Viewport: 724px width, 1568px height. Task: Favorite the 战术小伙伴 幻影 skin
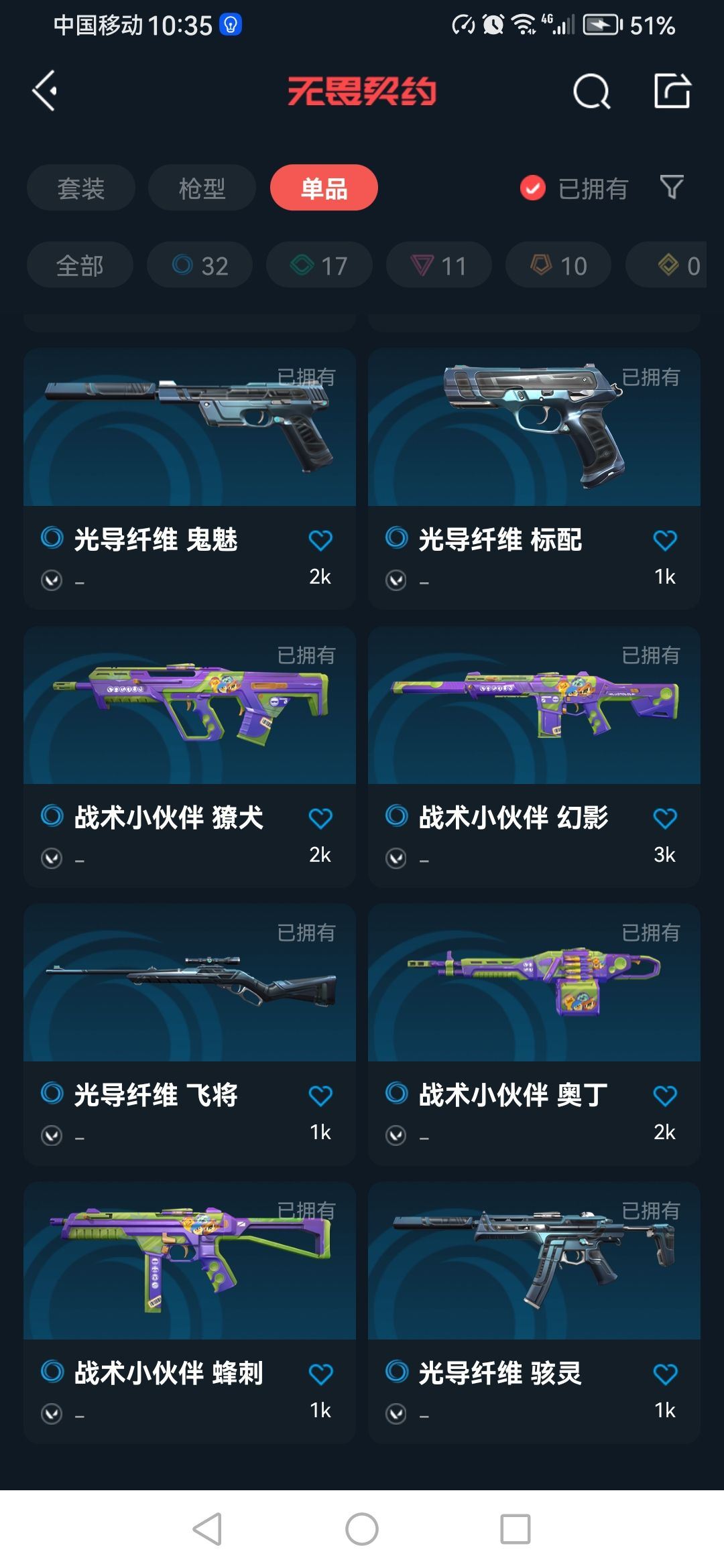point(665,818)
